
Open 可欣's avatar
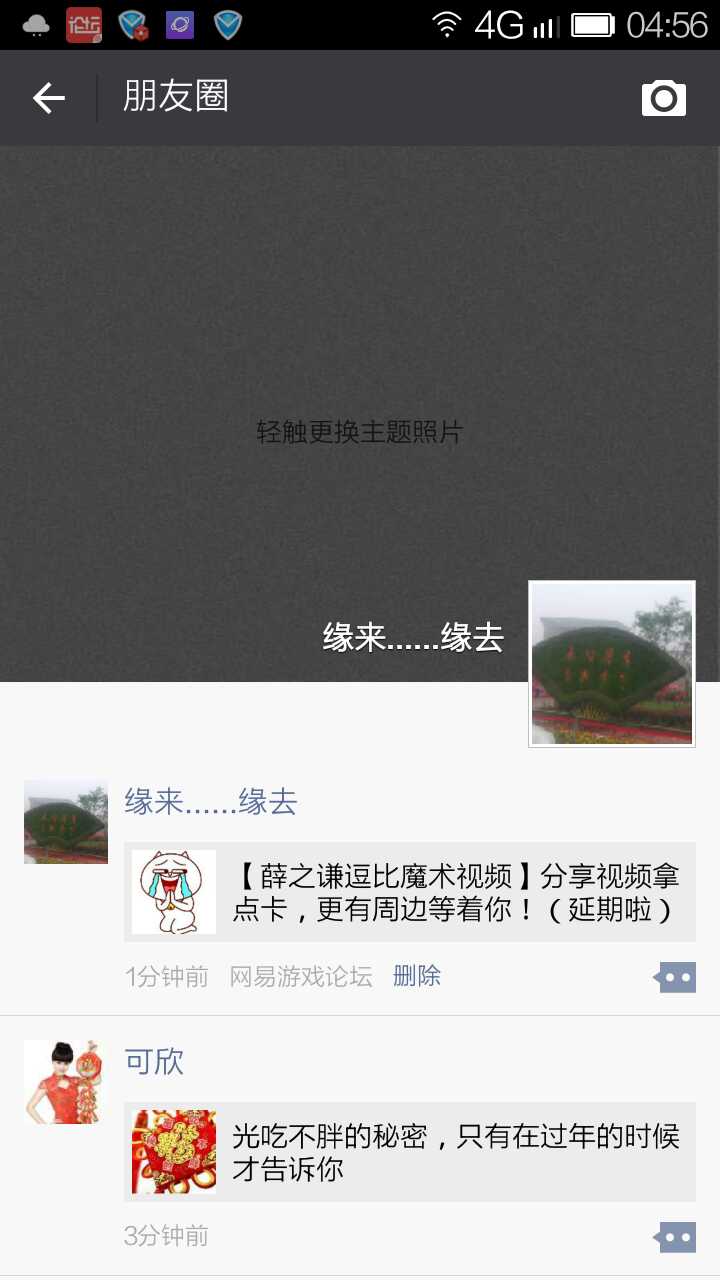pyautogui.click(x=66, y=1082)
